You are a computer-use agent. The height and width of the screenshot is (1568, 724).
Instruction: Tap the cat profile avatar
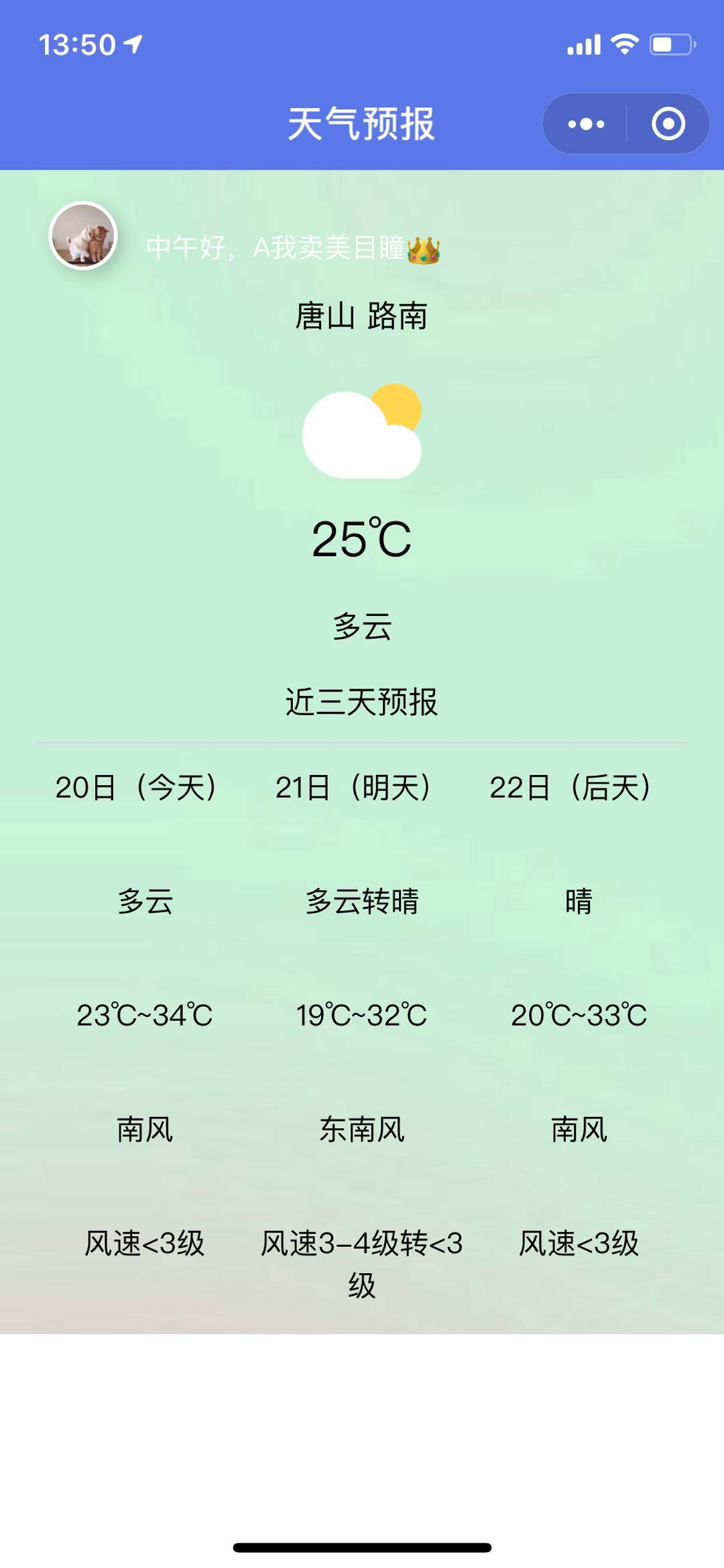[83, 236]
